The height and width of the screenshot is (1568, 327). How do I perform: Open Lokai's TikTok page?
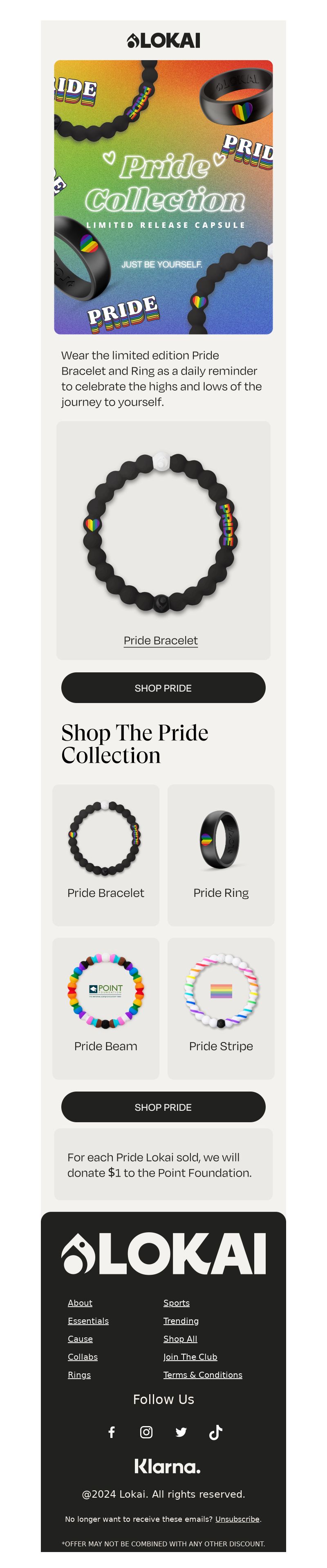point(216,1432)
